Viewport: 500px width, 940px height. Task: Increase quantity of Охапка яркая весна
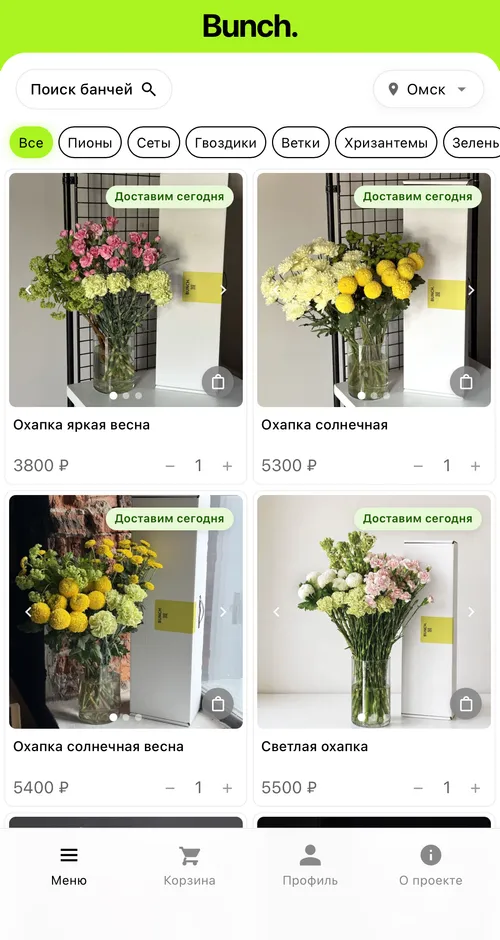pyautogui.click(x=227, y=466)
